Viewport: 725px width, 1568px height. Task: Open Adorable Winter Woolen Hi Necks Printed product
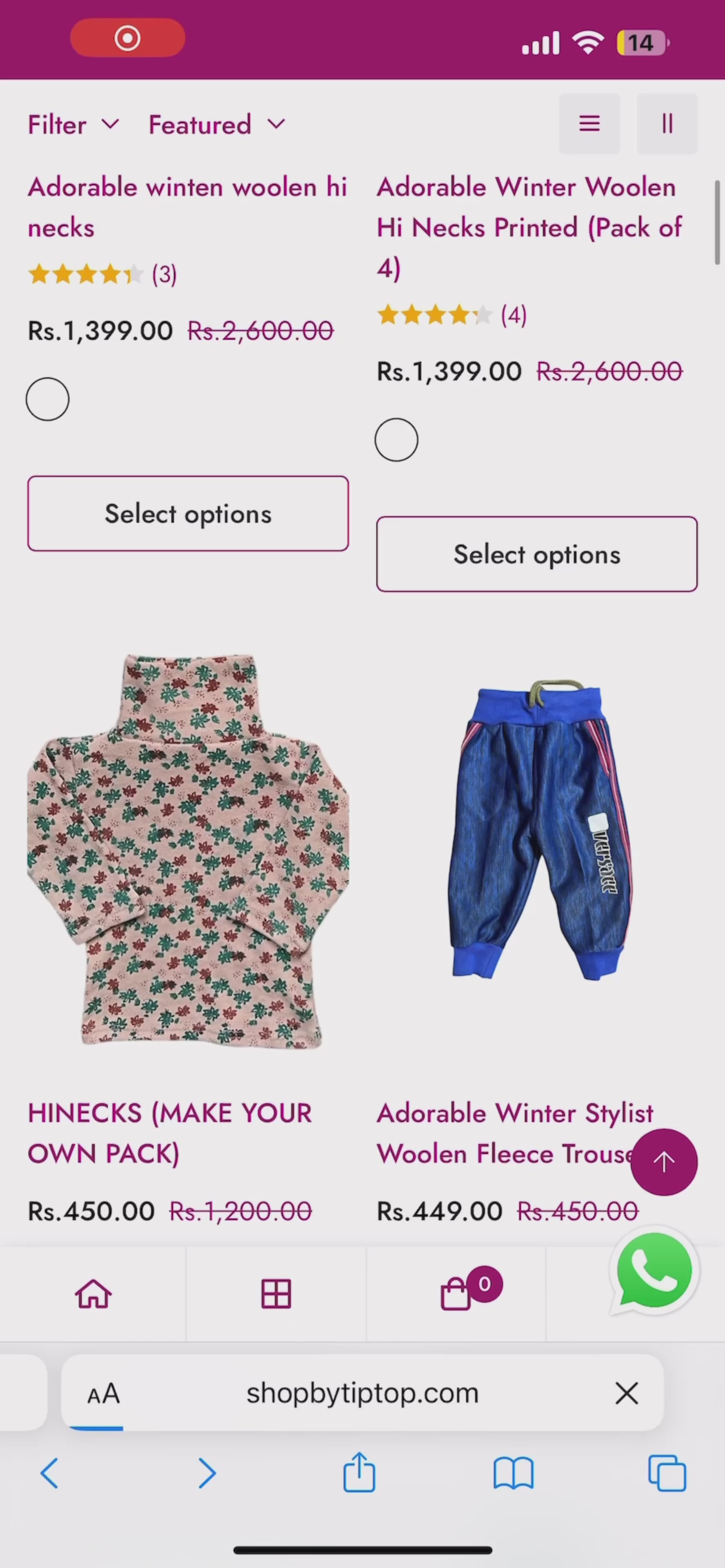(528, 227)
